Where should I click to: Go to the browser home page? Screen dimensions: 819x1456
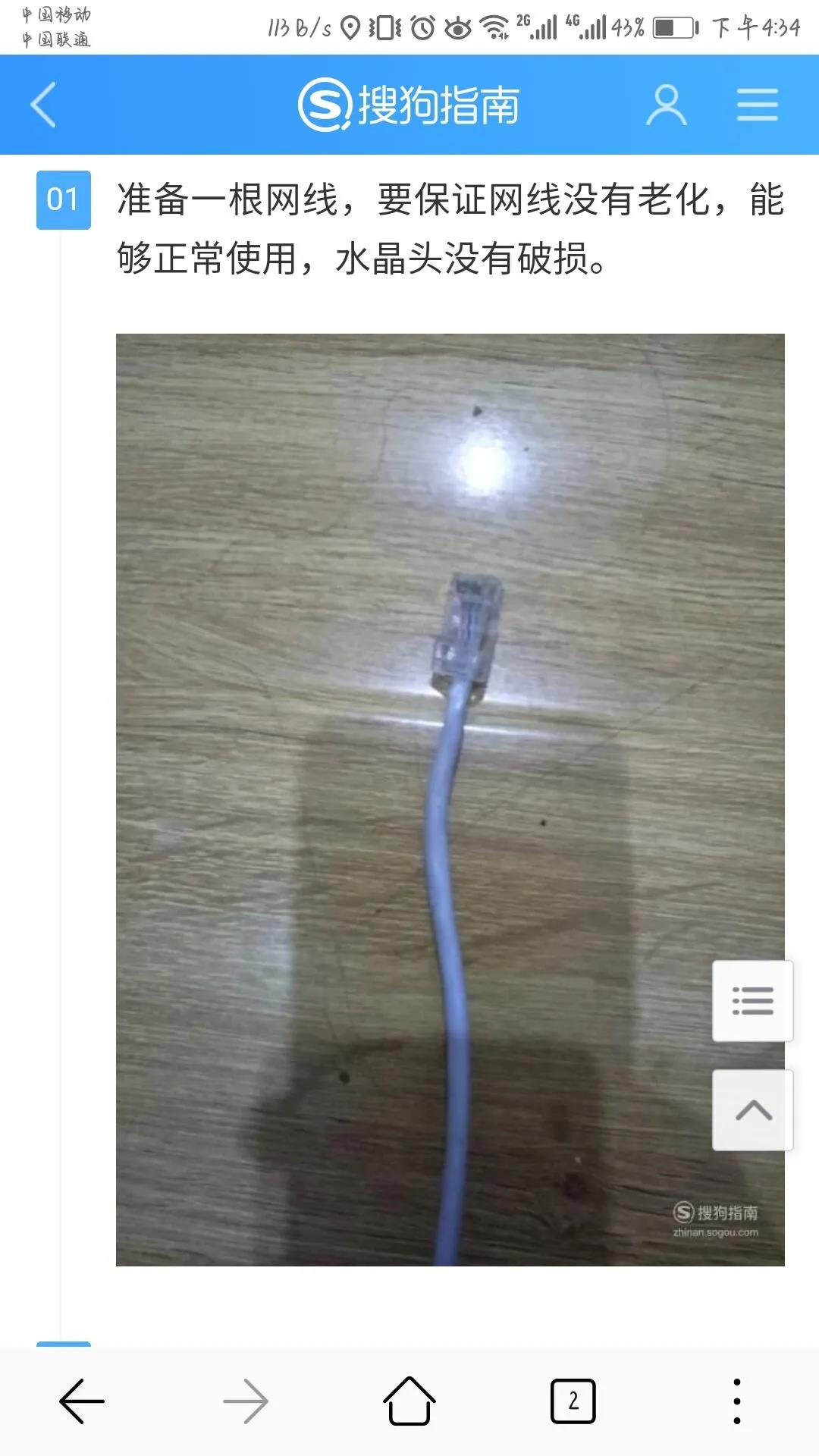point(409,1401)
